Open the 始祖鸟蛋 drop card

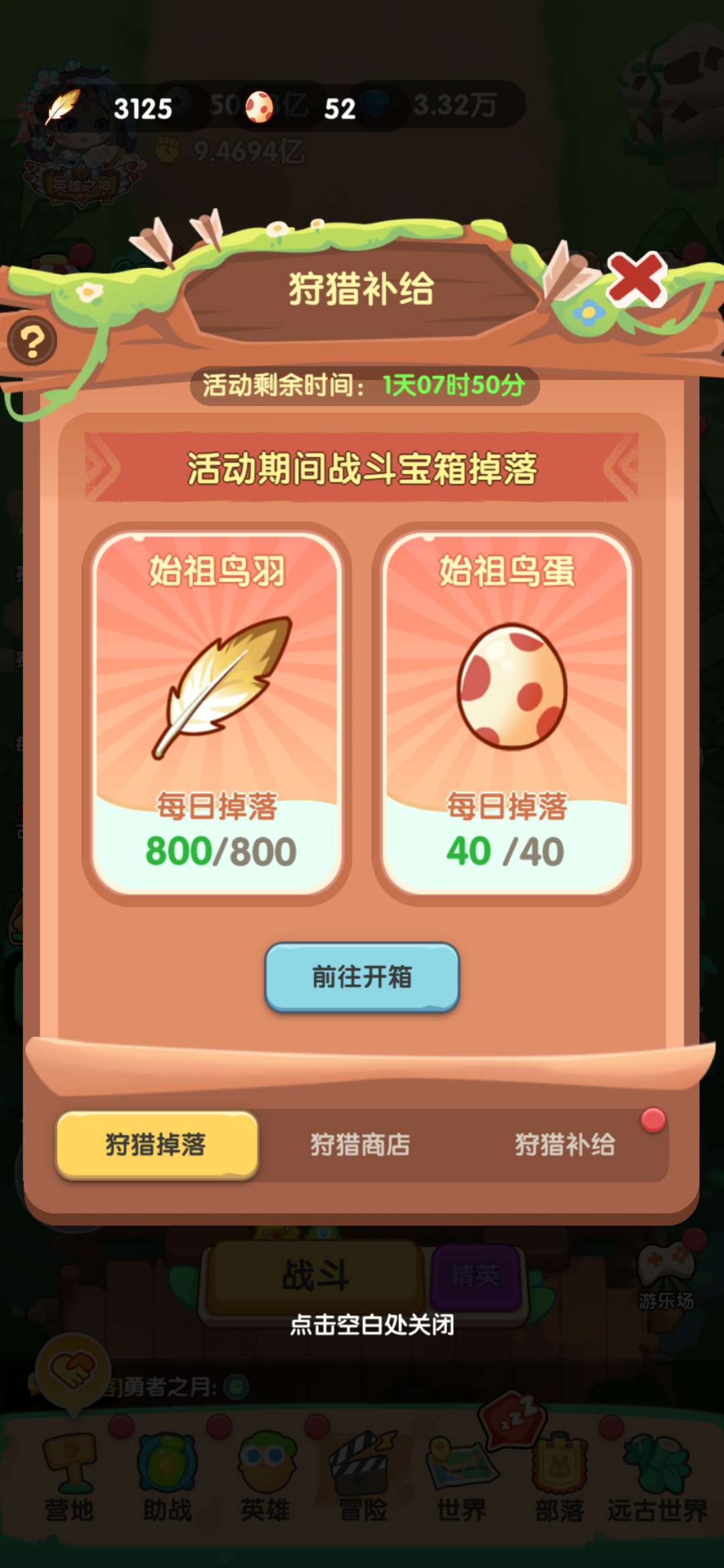point(507,714)
